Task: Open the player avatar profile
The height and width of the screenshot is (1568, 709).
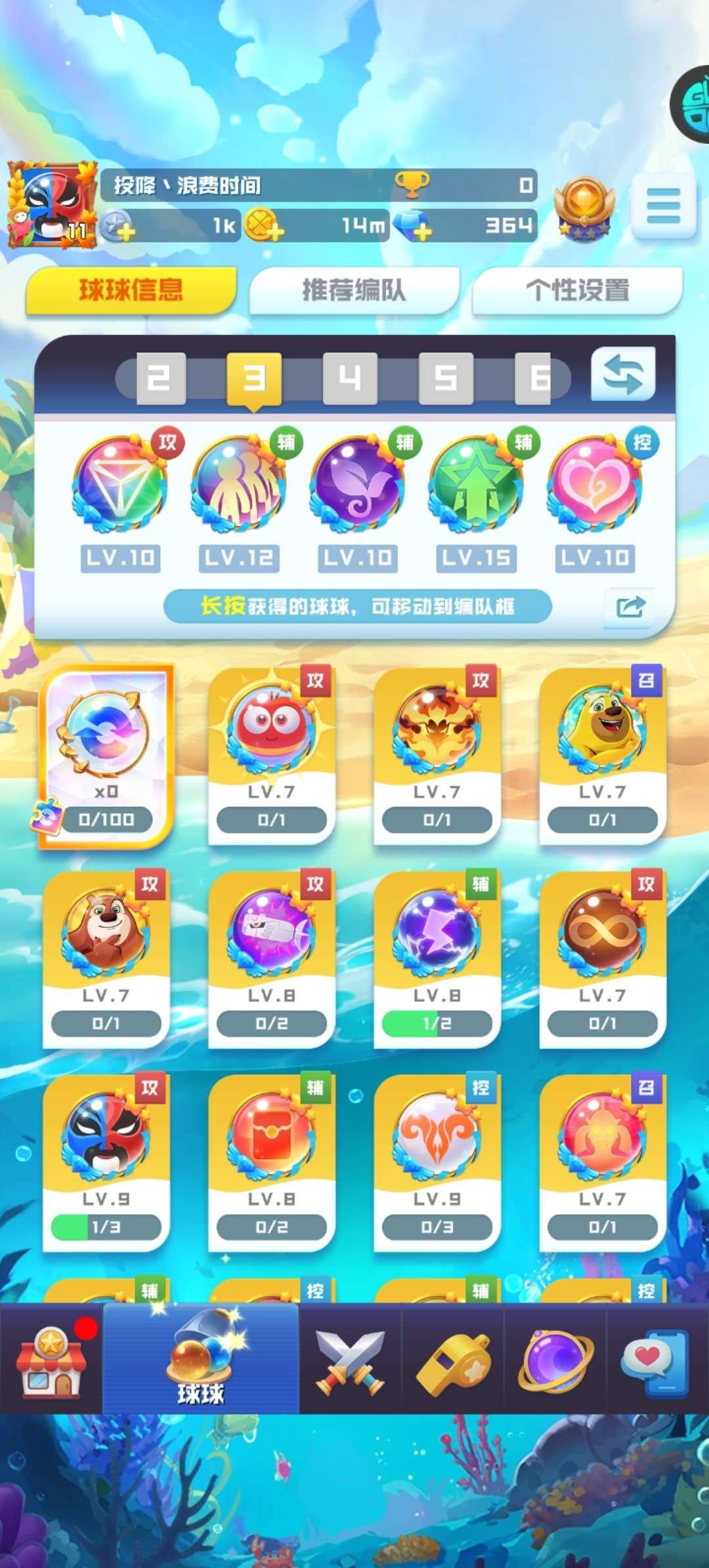Action: [x=53, y=205]
